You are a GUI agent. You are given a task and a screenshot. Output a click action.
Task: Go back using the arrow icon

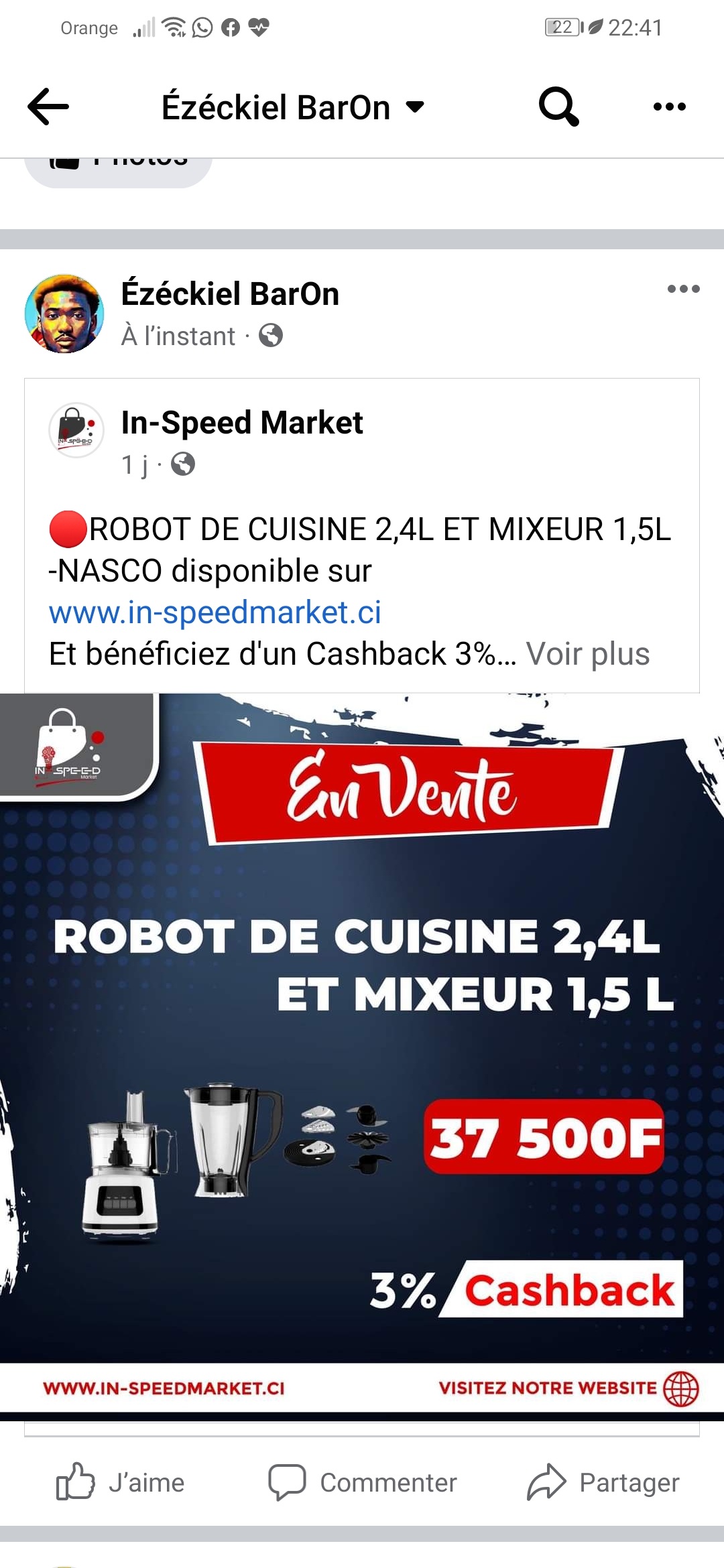point(48,107)
